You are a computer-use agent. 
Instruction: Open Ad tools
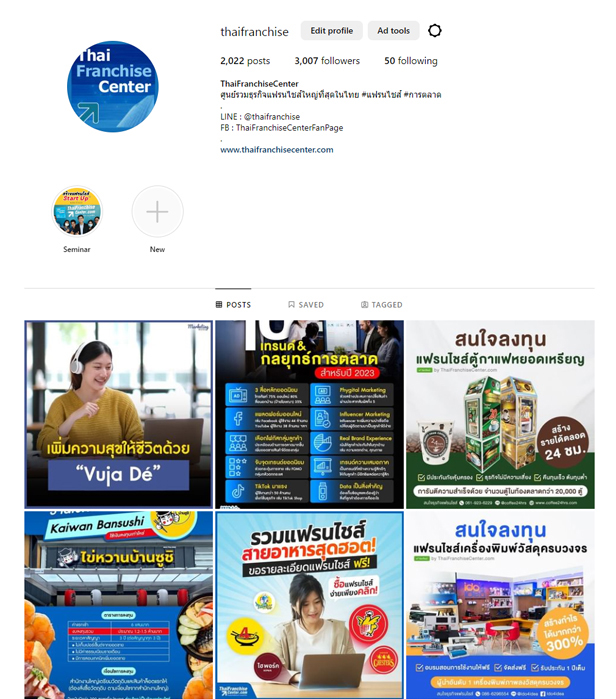[x=393, y=31]
